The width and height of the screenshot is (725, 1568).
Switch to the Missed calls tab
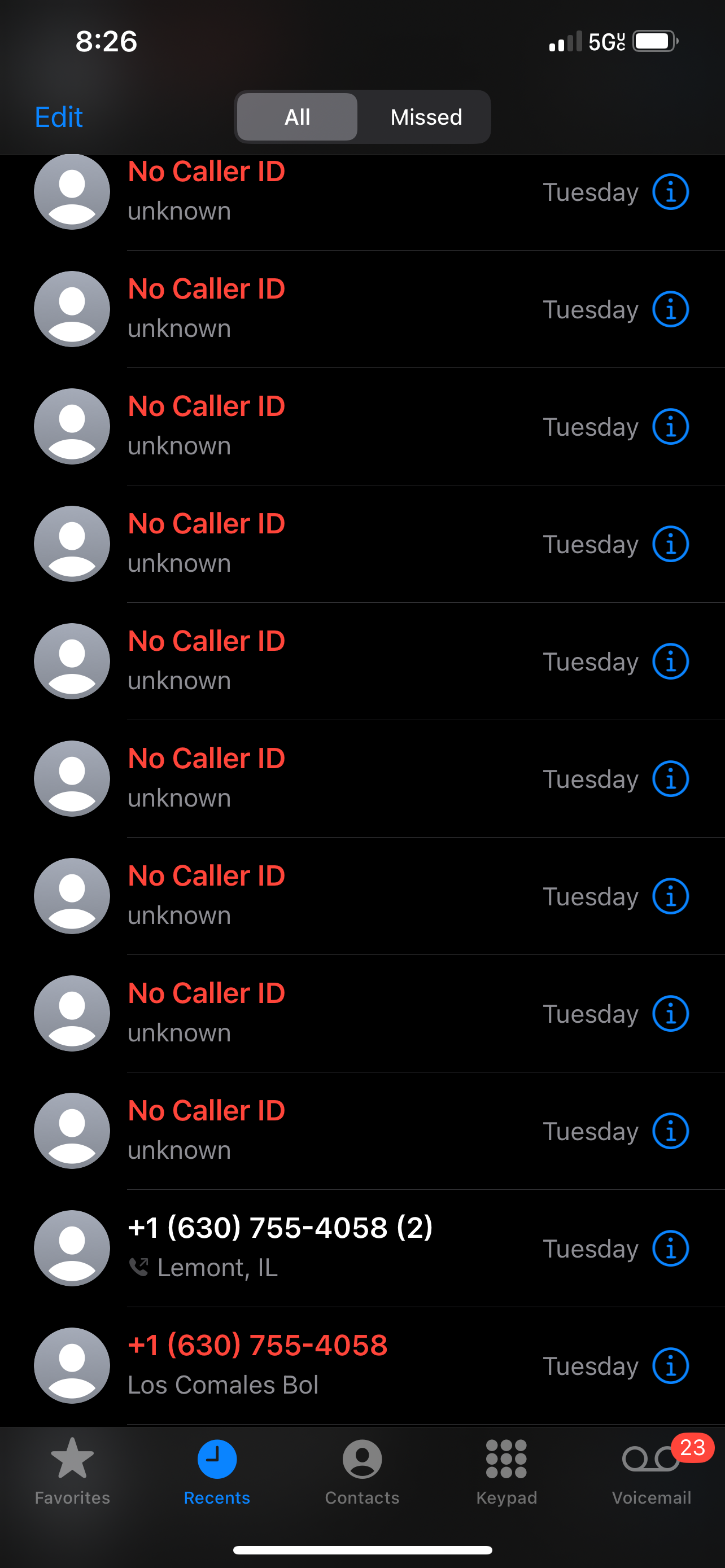[x=425, y=117]
